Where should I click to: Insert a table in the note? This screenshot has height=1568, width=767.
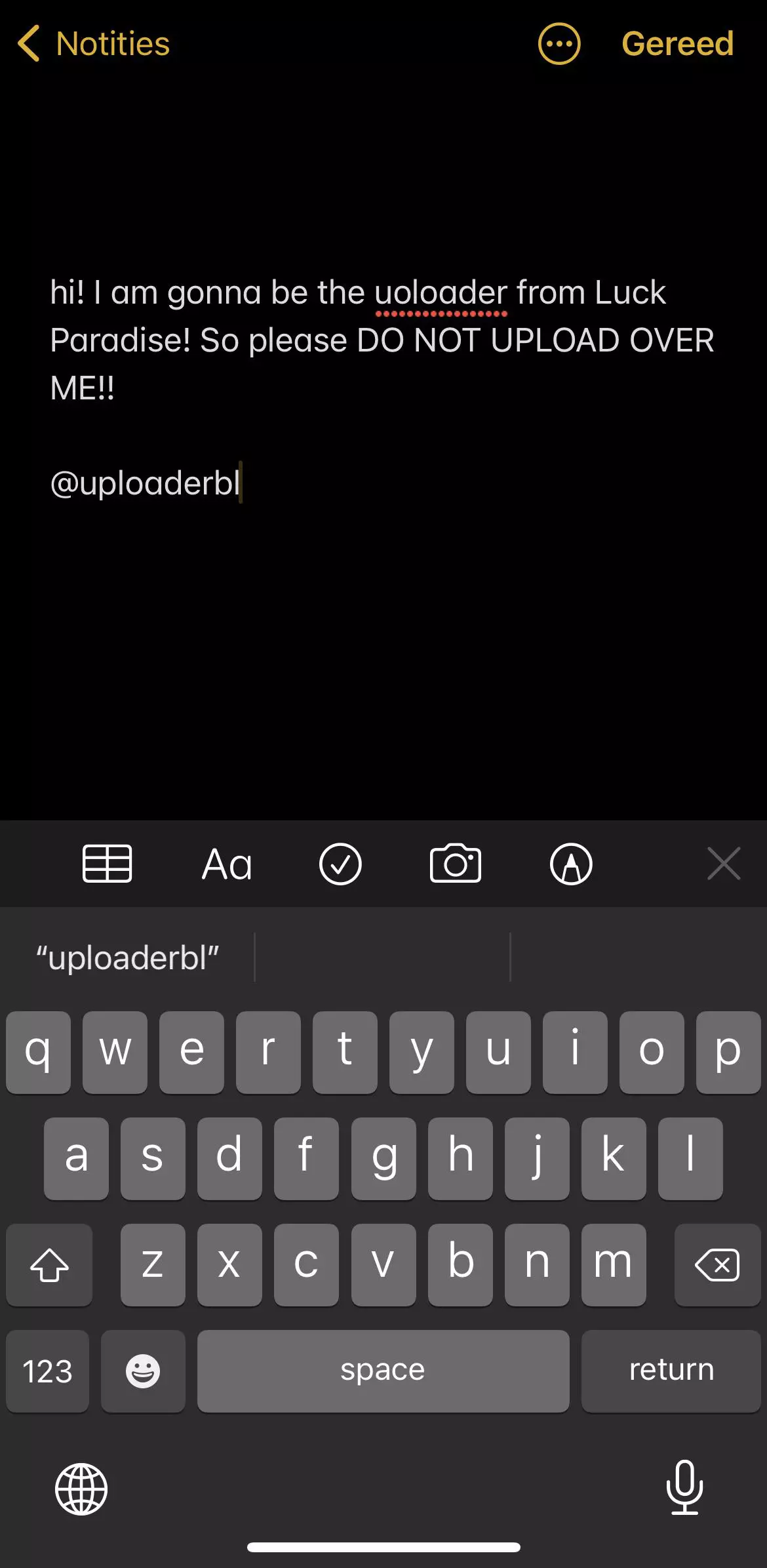click(108, 864)
